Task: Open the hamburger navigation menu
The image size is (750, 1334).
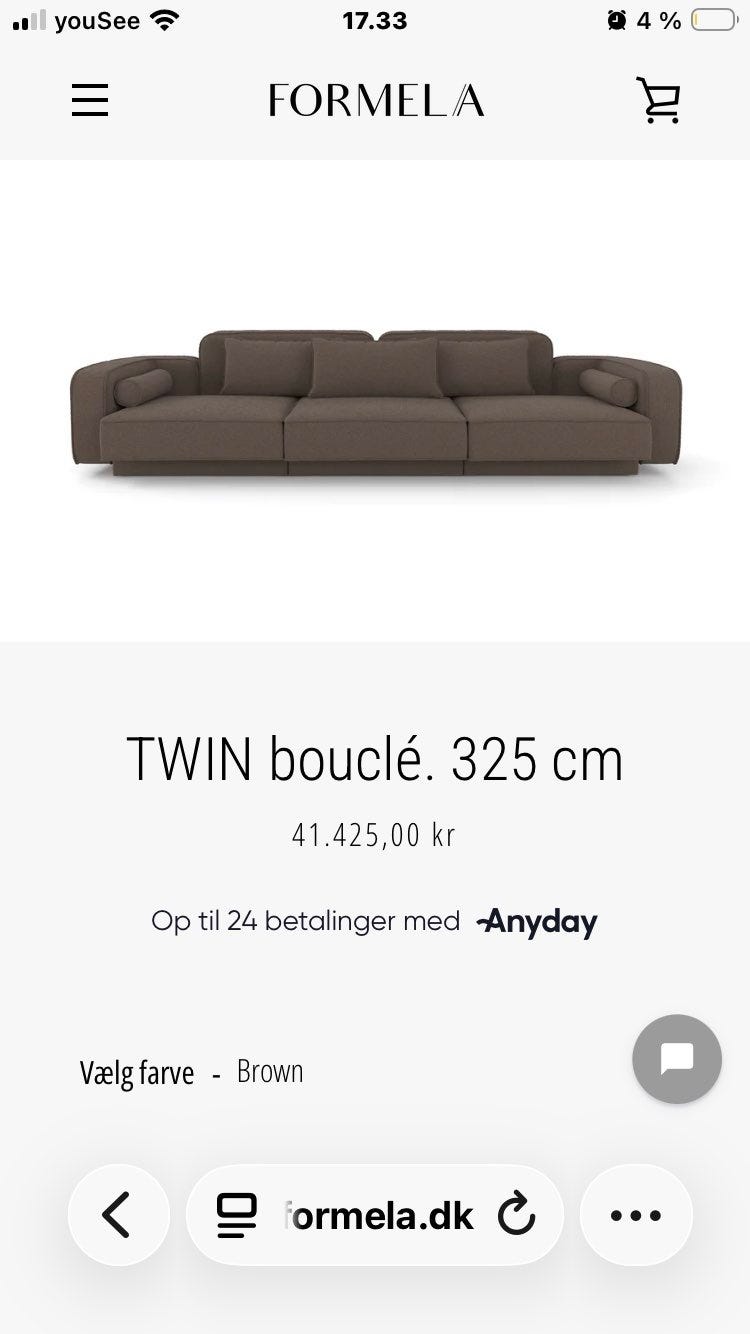Action: coord(90,100)
